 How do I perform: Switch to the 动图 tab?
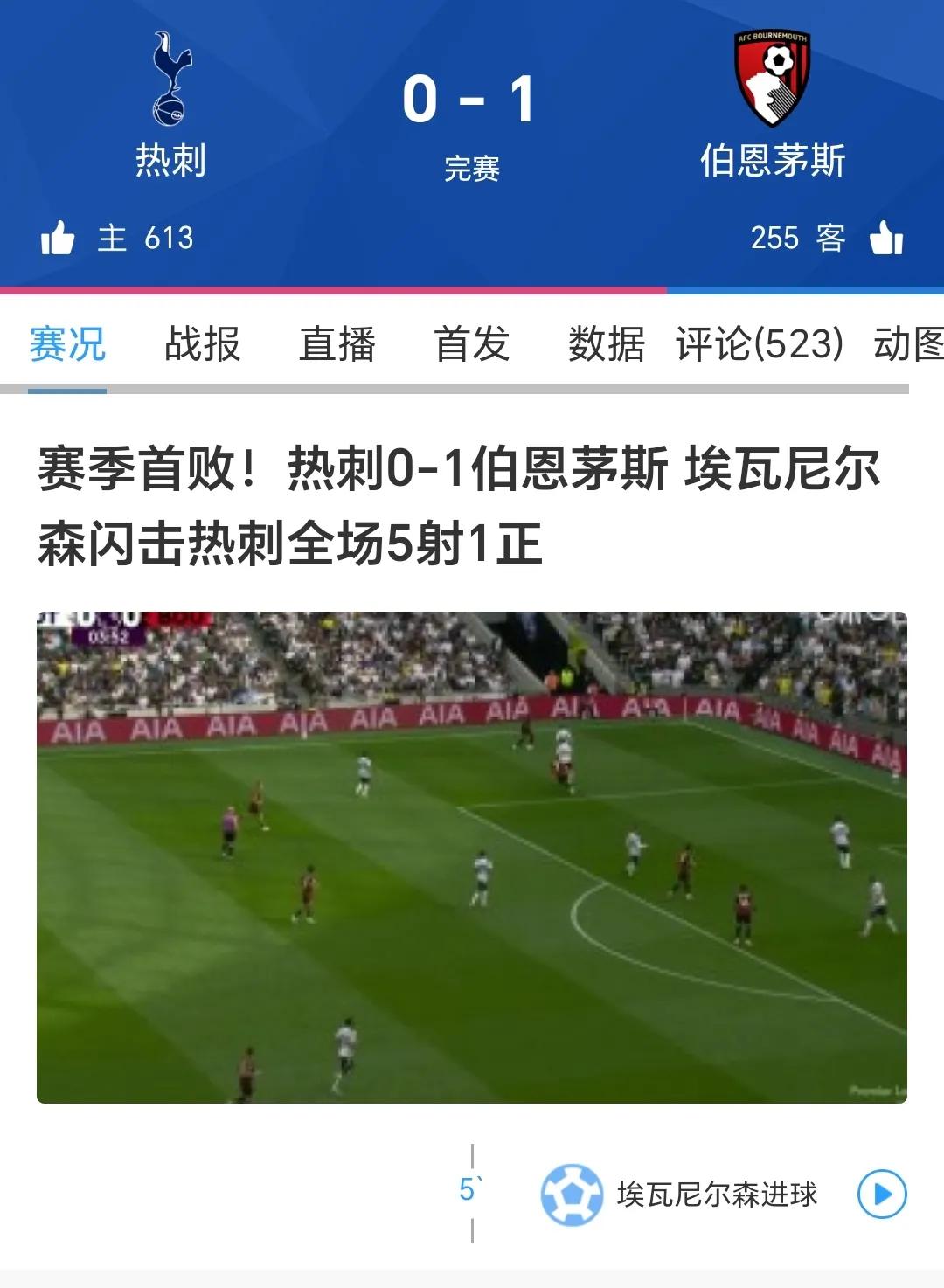(908, 343)
